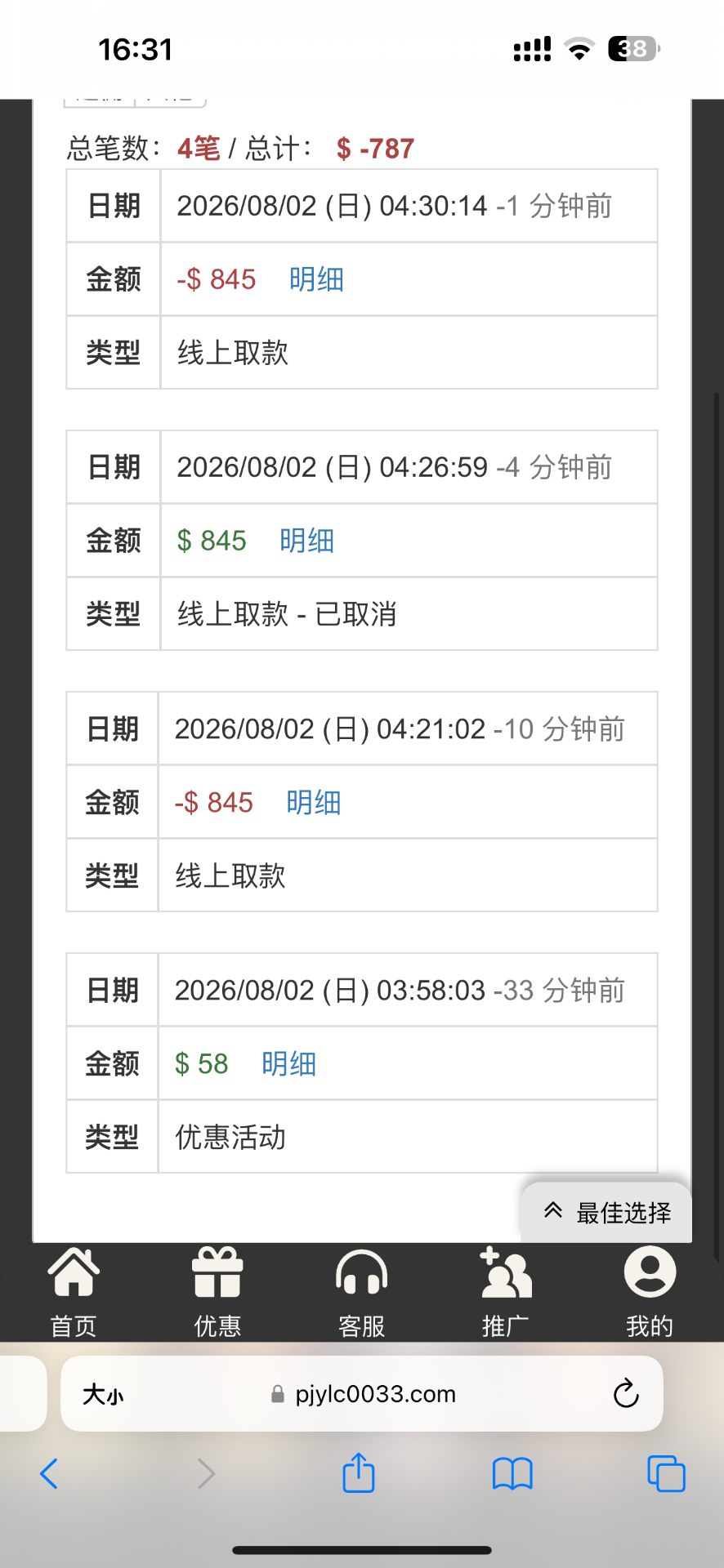
Task: Open 客服 customer service
Action: [x=361, y=1292]
